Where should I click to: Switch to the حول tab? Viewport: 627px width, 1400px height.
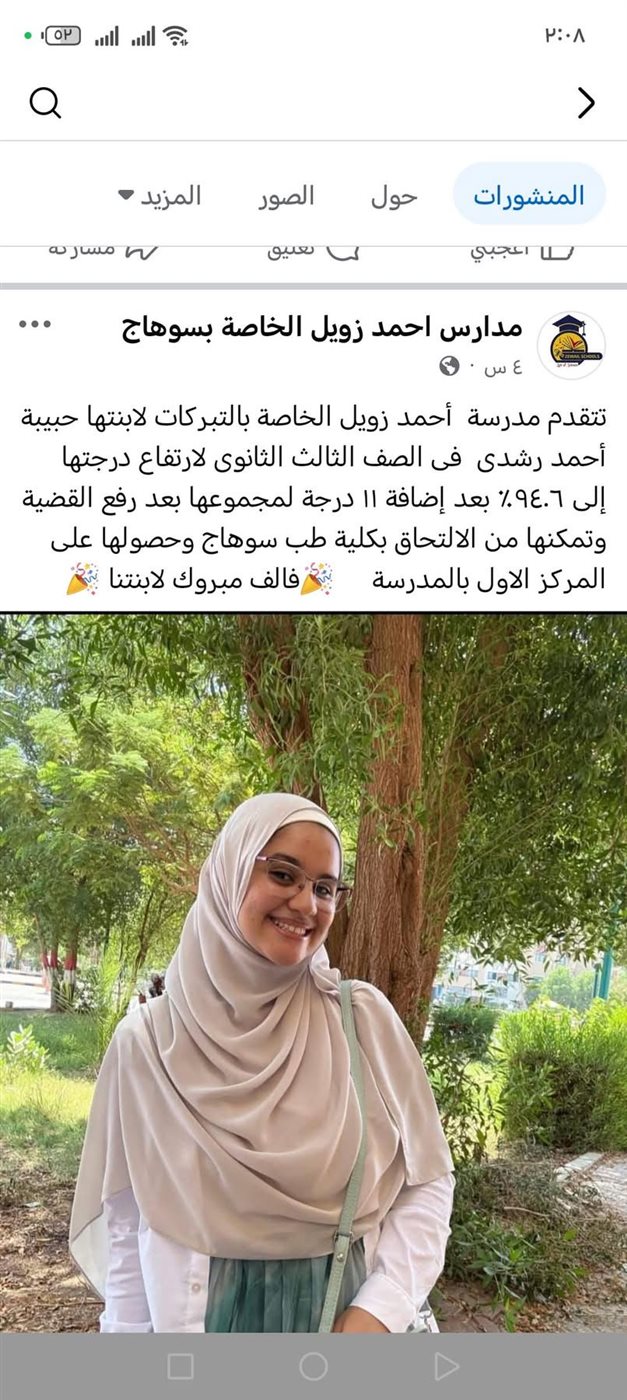393,196
